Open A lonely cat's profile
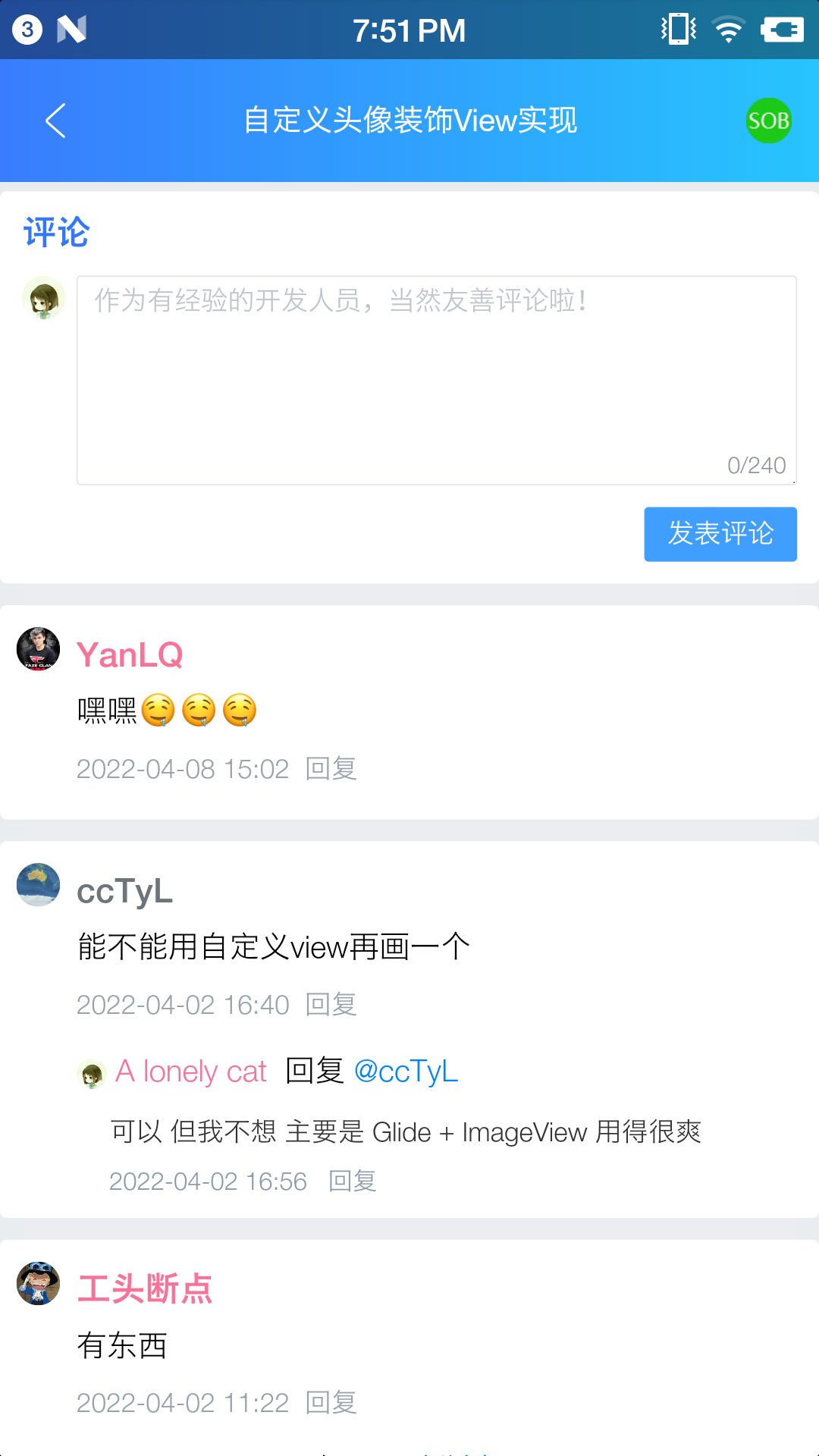This screenshot has height=1456, width=819. tap(190, 1072)
